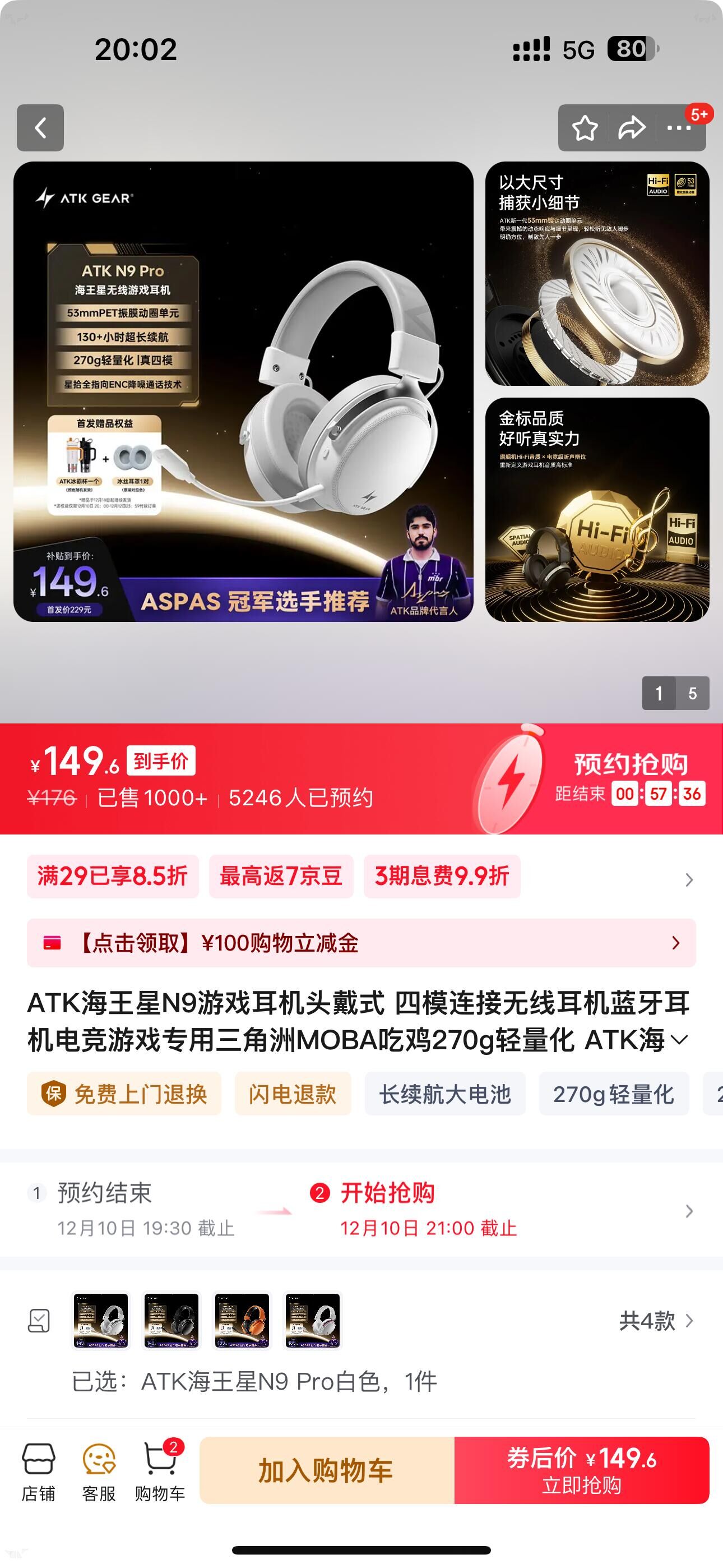Open the main ATK N9 Pro product image

(x=243, y=391)
